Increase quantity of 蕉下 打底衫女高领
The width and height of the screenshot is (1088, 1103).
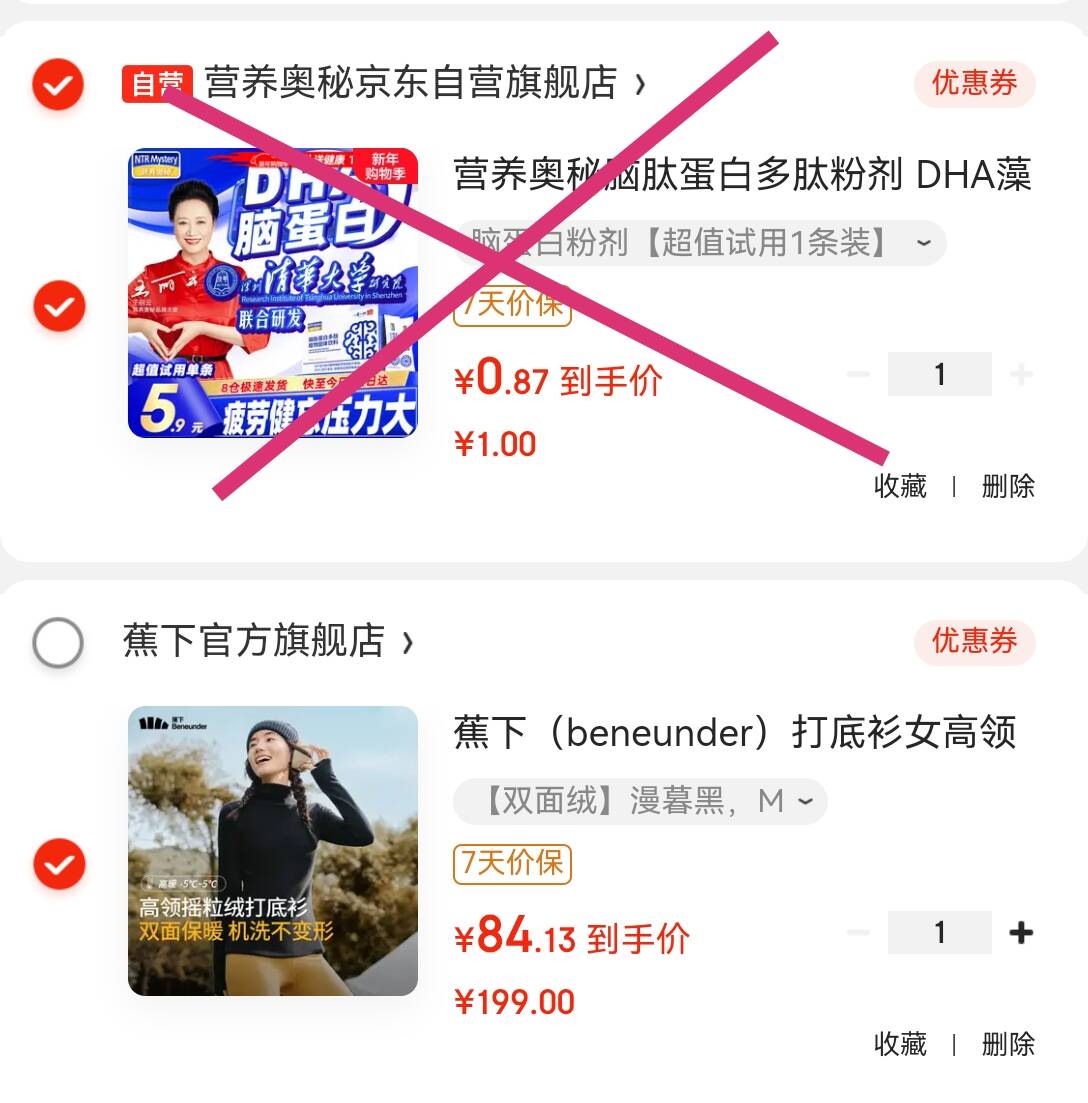click(1020, 933)
